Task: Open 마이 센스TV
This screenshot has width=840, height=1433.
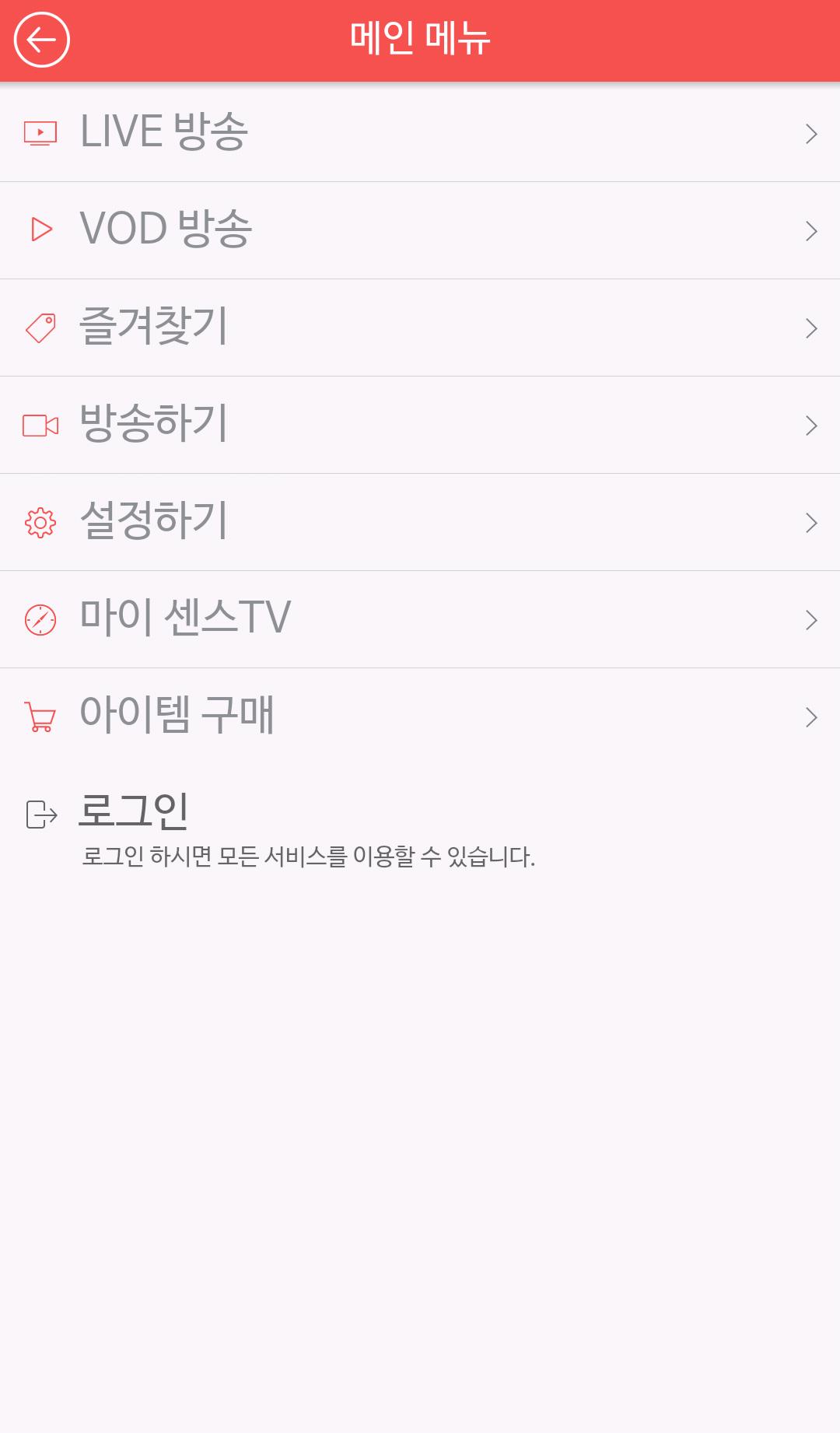Action: tap(420, 618)
